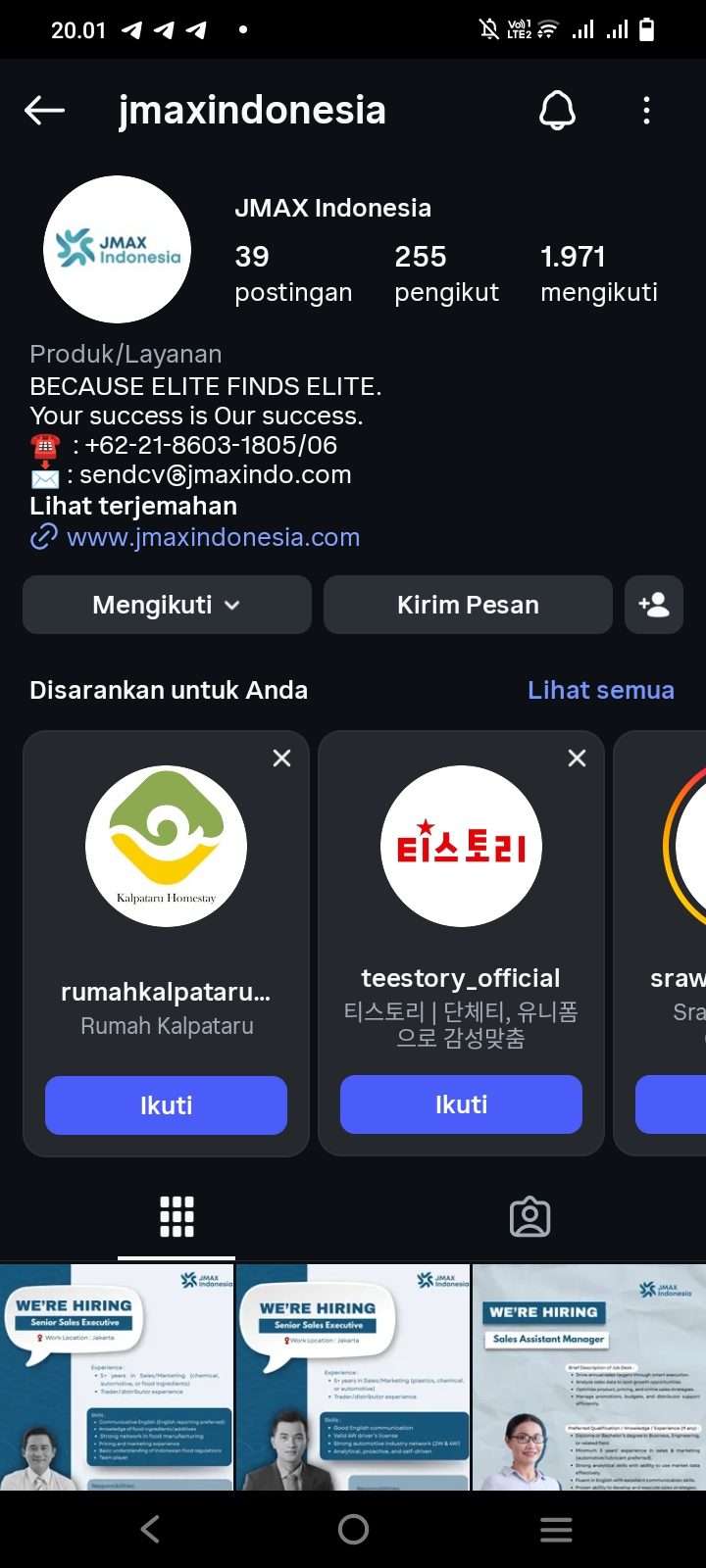The width and height of the screenshot is (706, 1568).
Task: Follow rumahkalpataru with the Ikuti button
Action: [166, 1105]
